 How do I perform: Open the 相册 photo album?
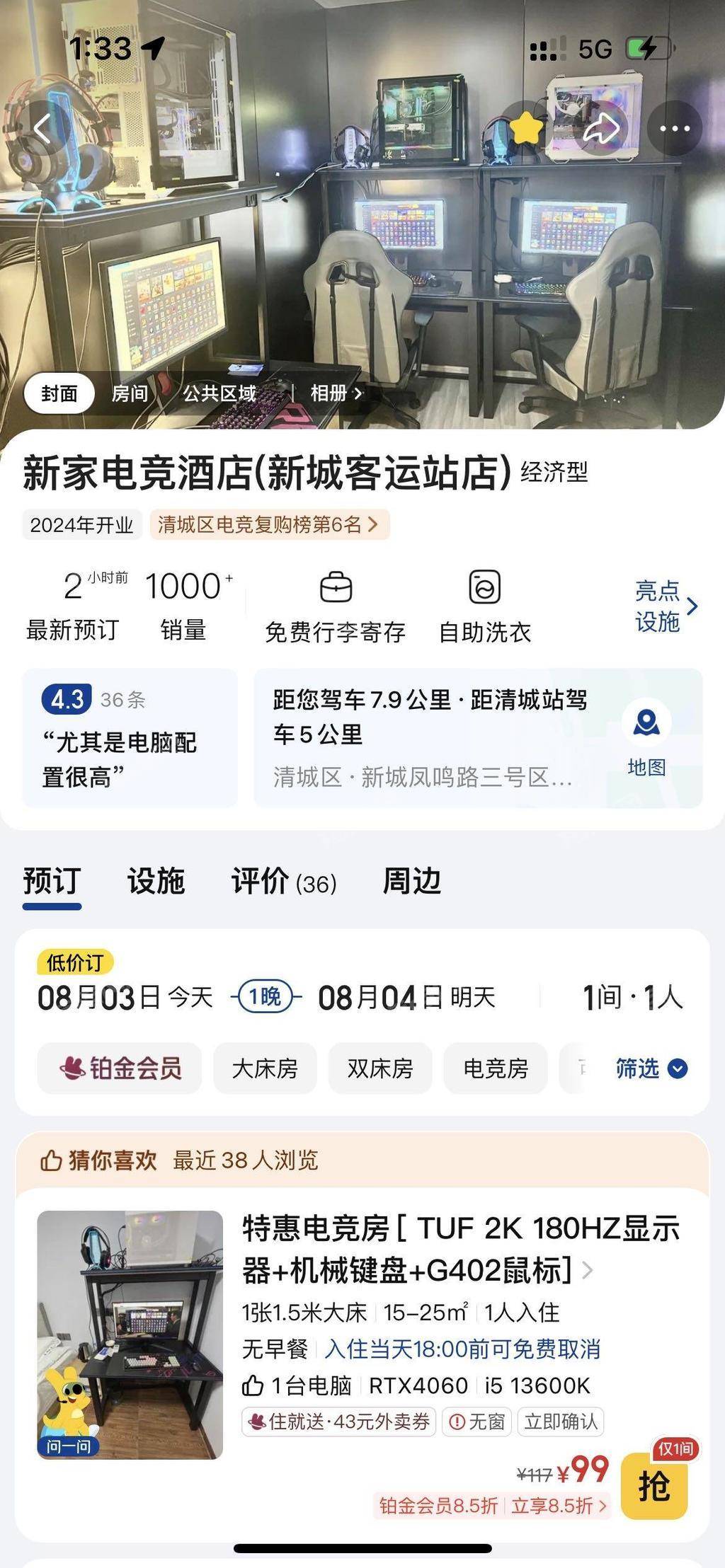click(x=336, y=393)
